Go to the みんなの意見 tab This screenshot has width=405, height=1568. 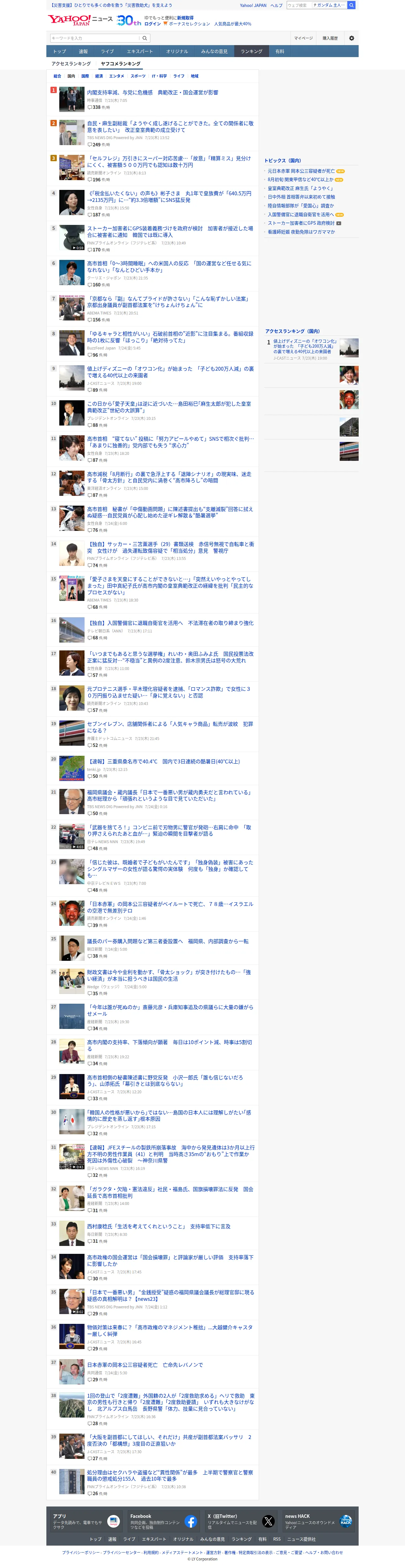(x=214, y=52)
